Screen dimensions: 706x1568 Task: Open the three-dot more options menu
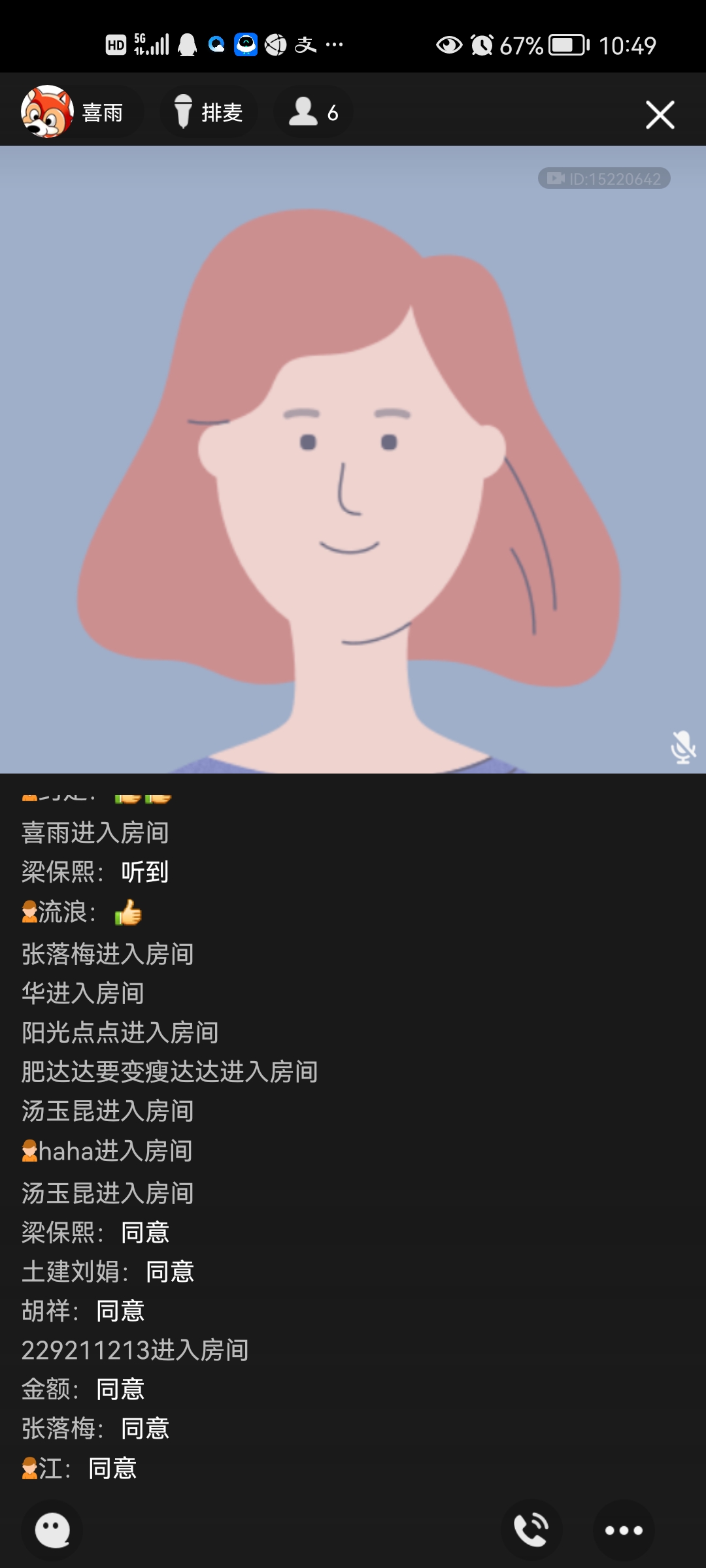point(624,1530)
